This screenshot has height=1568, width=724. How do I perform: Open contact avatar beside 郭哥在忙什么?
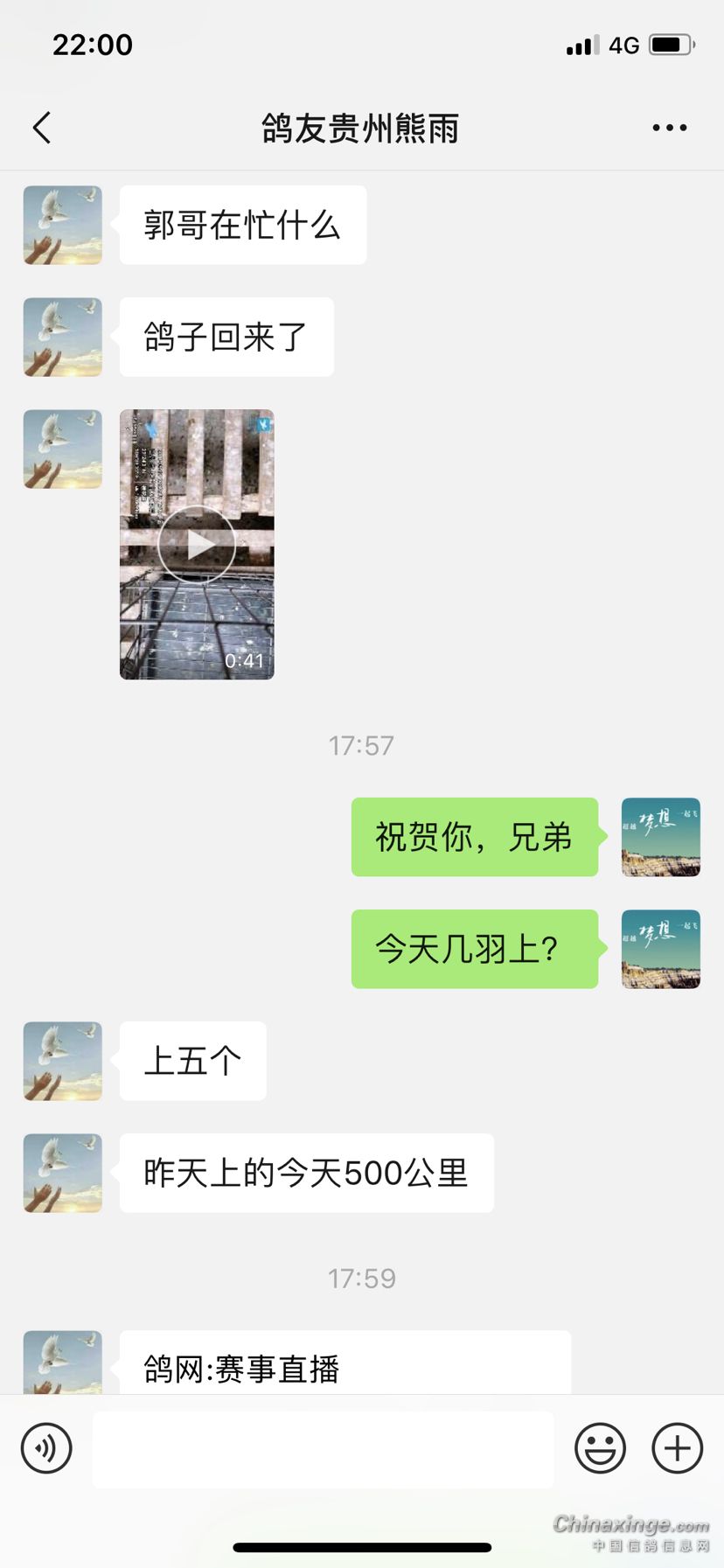coord(62,225)
